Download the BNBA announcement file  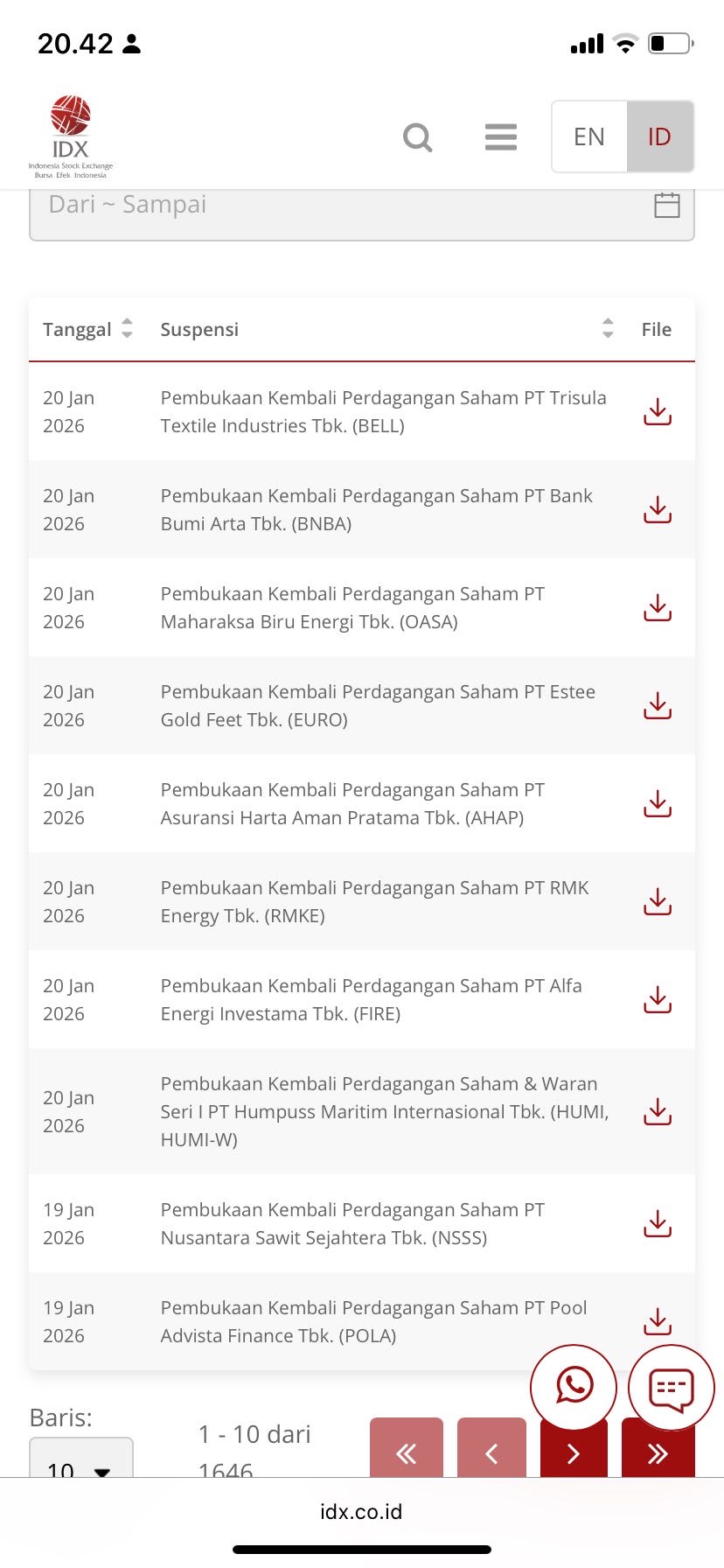(658, 509)
